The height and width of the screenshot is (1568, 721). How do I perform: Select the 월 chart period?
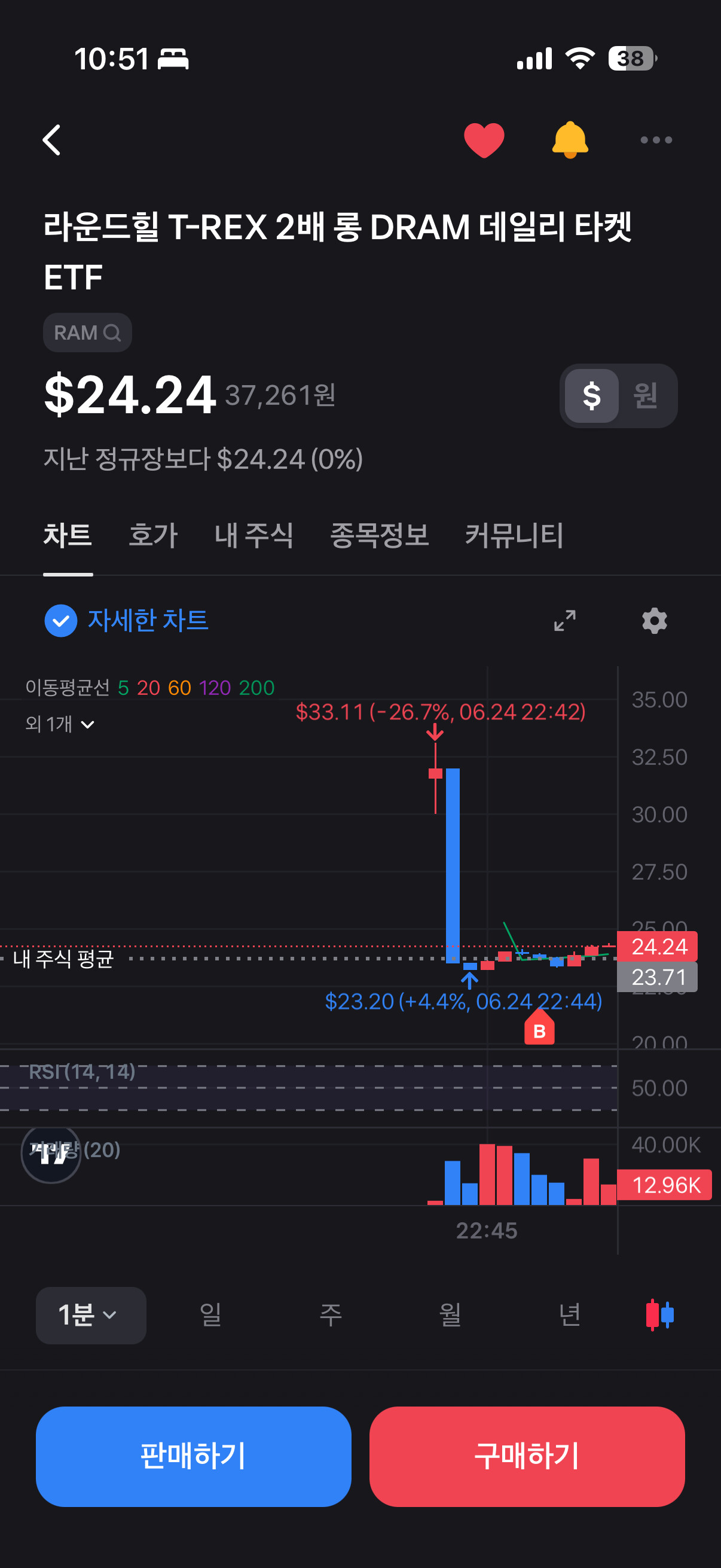pos(450,1315)
